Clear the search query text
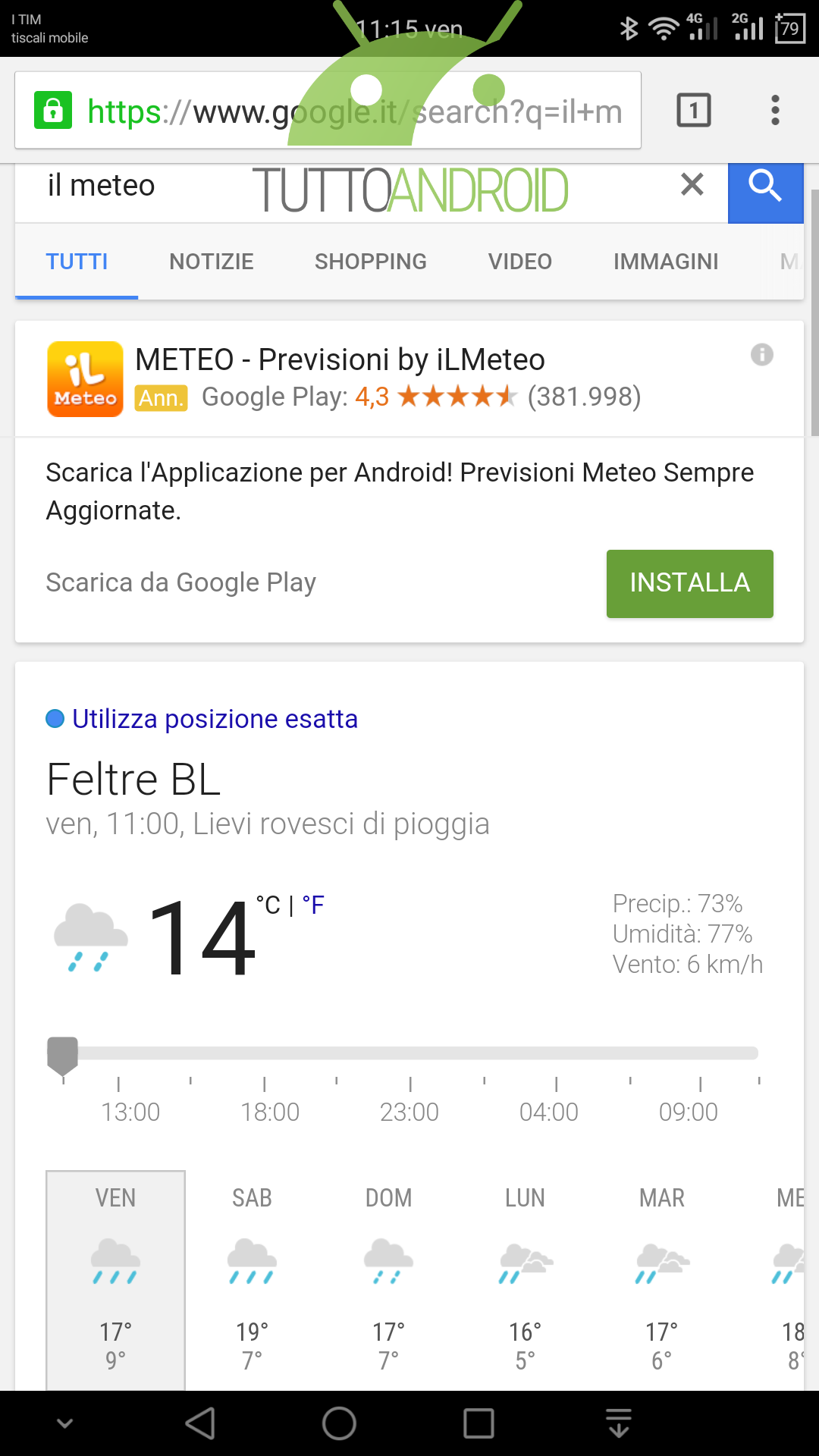The width and height of the screenshot is (819, 1456). [x=692, y=184]
